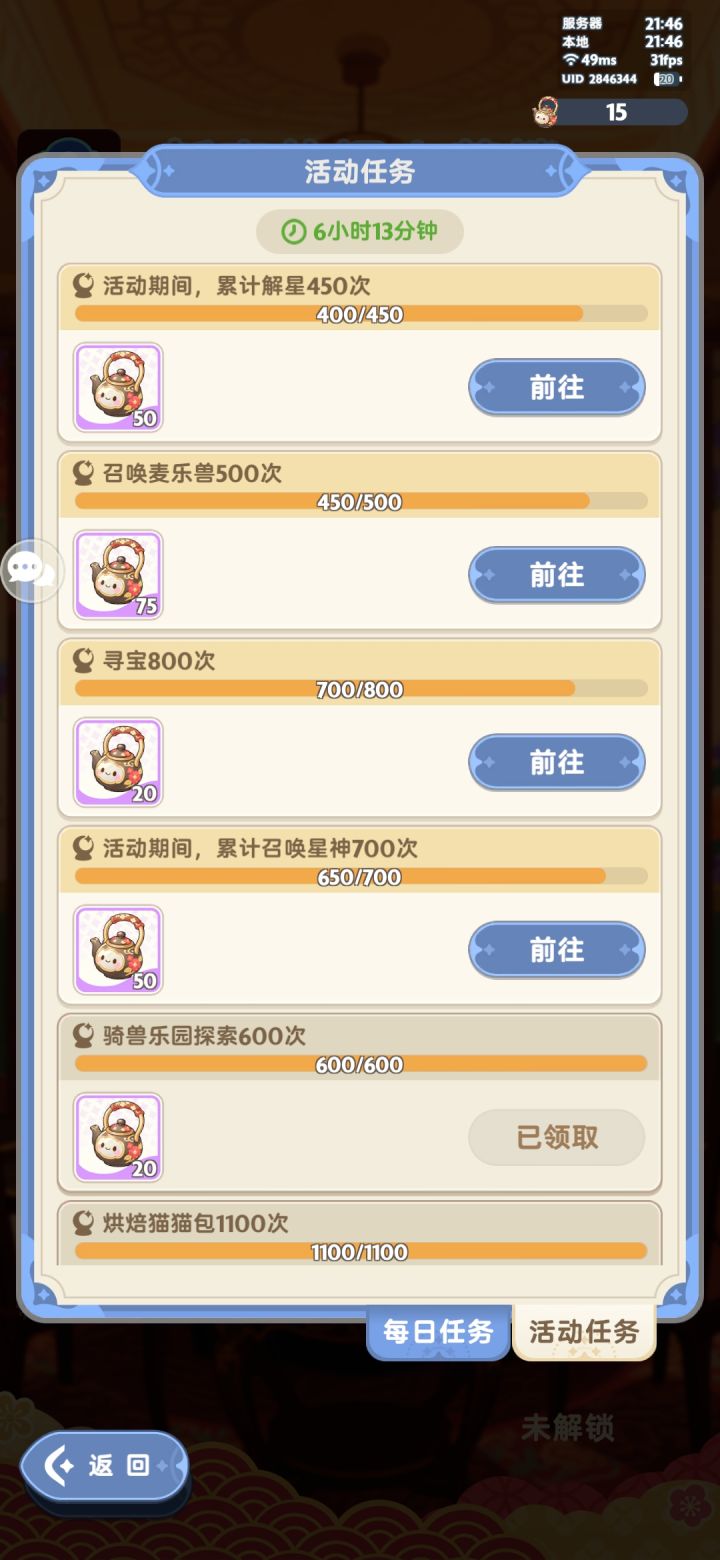
Task: Select the 活动任务 tab
Action: point(584,1331)
